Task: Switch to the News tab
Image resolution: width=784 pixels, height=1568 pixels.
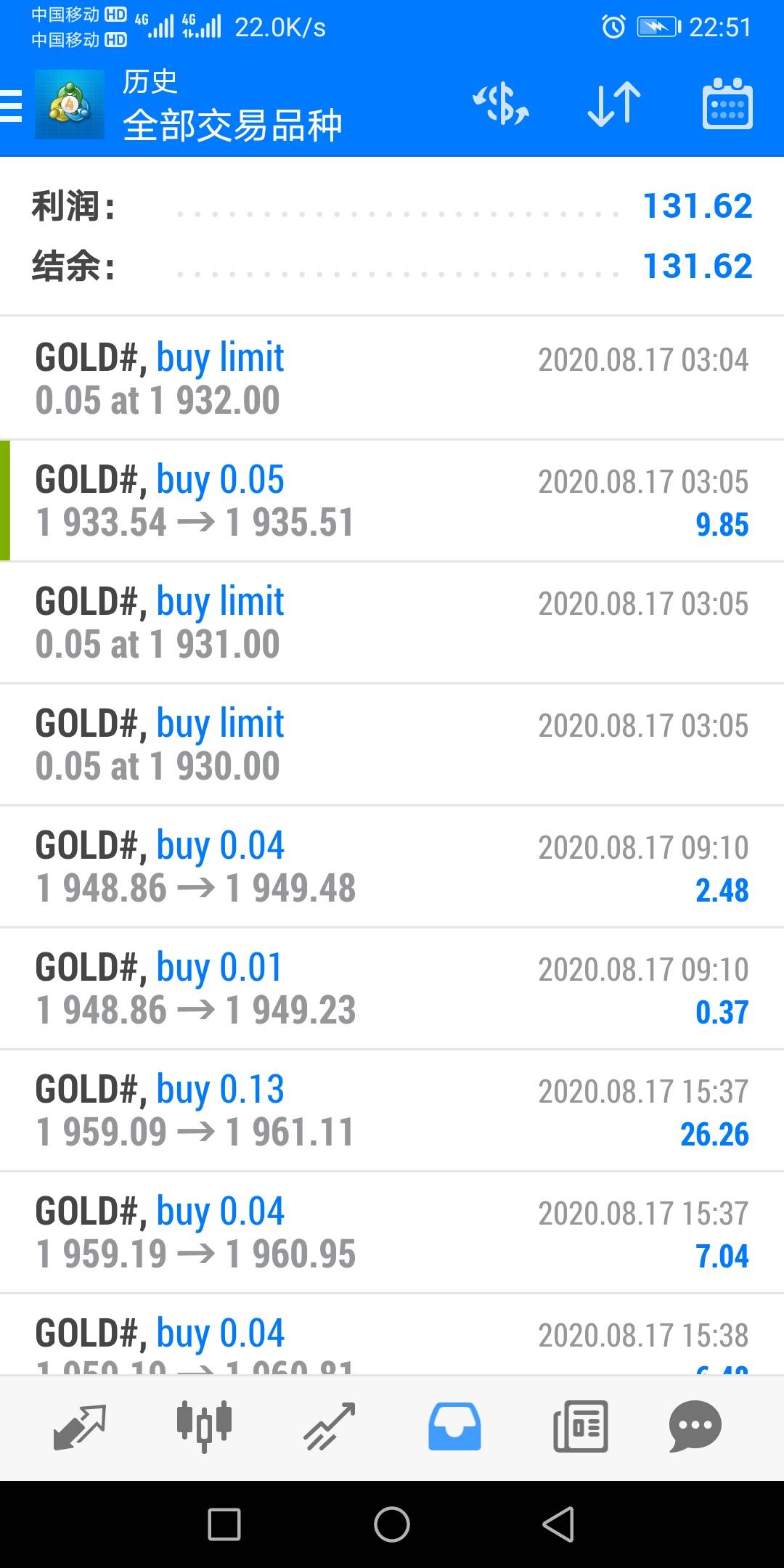Action: click(580, 1426)
